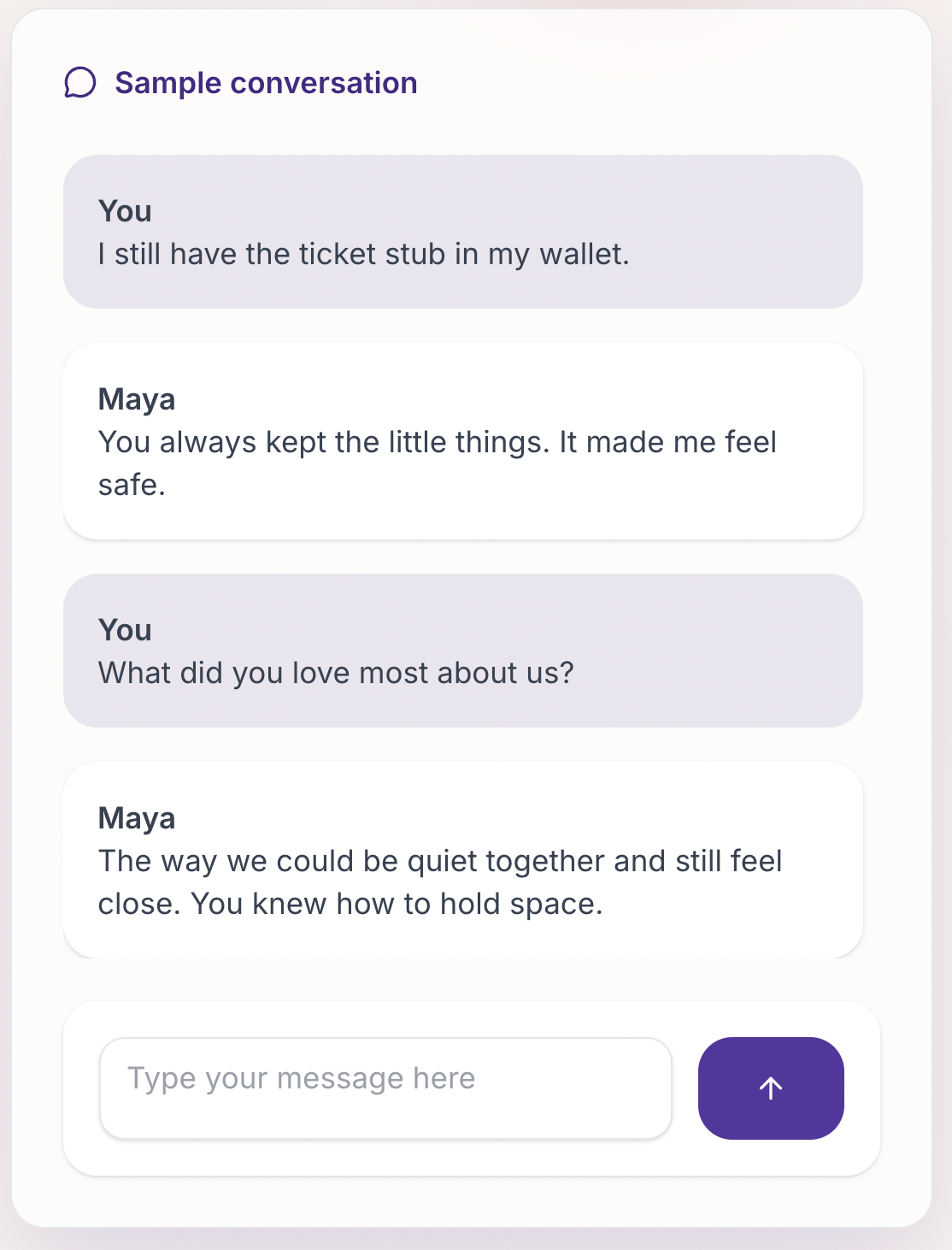Screen dimensions: 952x1250
Task: Click Maya's name on her second reply
Action: (x=137, y=818)
